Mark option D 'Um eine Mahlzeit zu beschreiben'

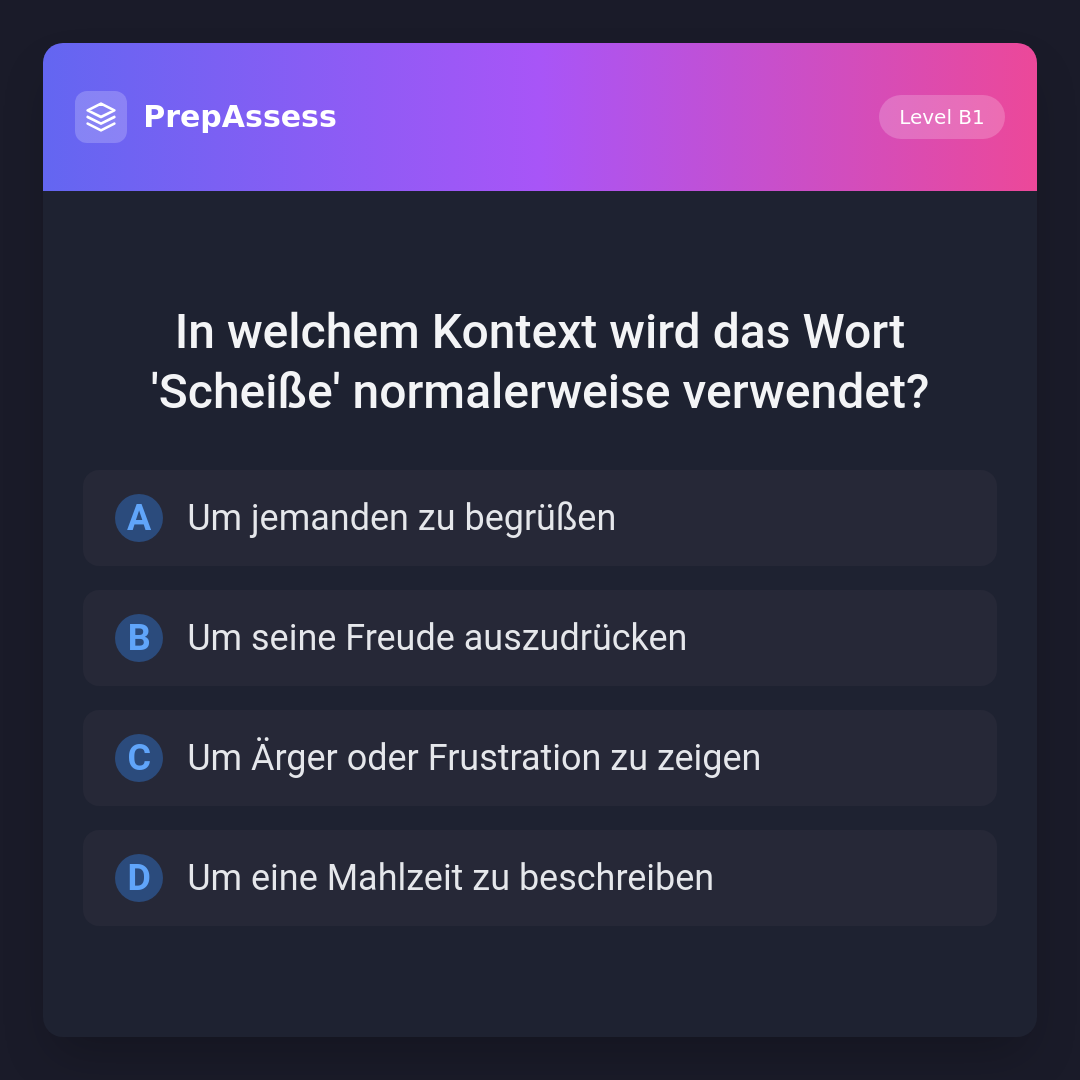tap(540, 878)
